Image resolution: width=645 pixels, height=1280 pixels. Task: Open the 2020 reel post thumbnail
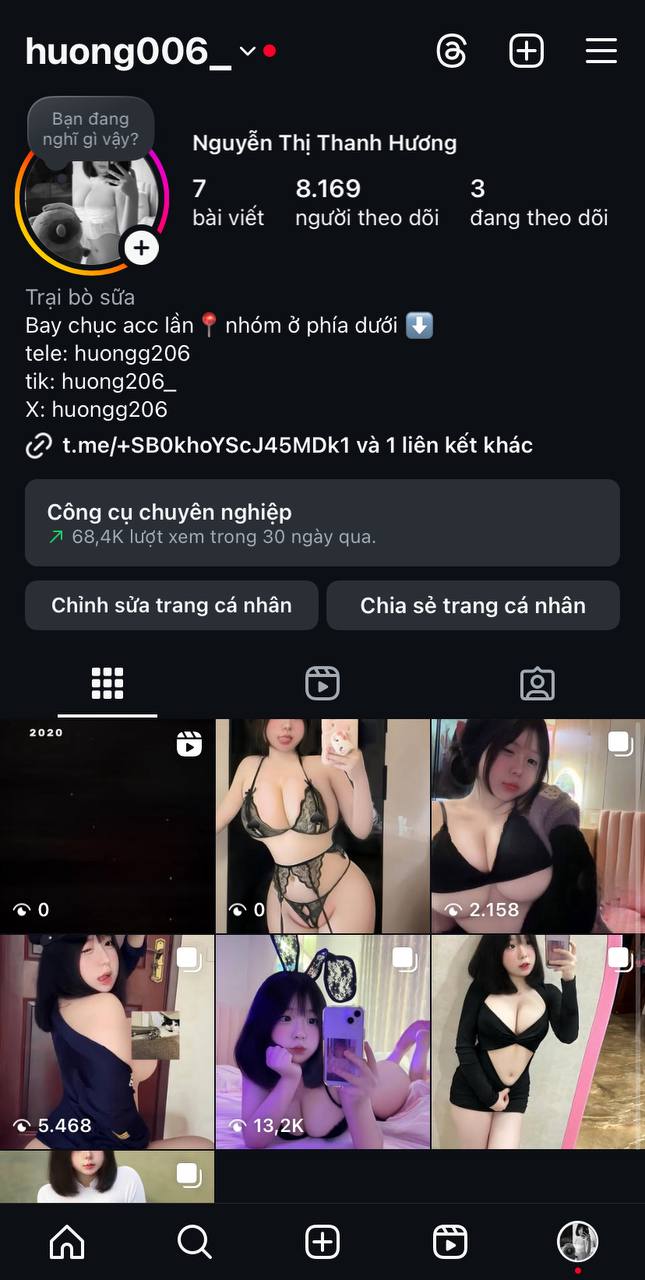[107, 825]
